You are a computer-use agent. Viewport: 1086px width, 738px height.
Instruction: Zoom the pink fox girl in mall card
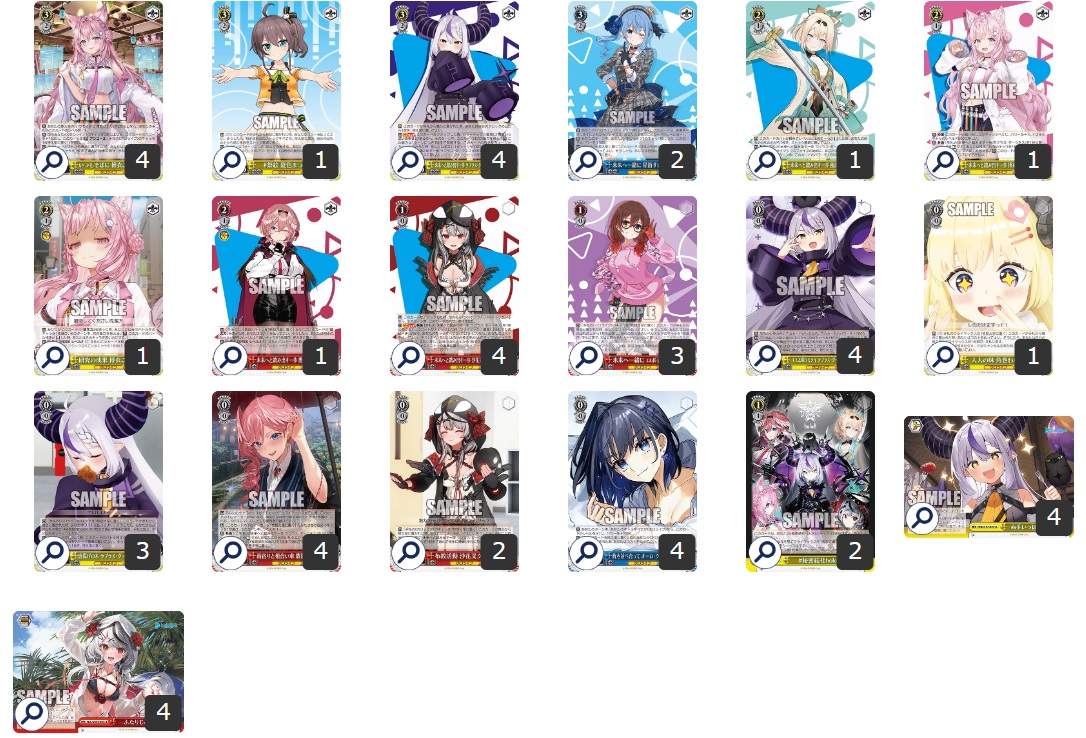[x=53, y=161]
